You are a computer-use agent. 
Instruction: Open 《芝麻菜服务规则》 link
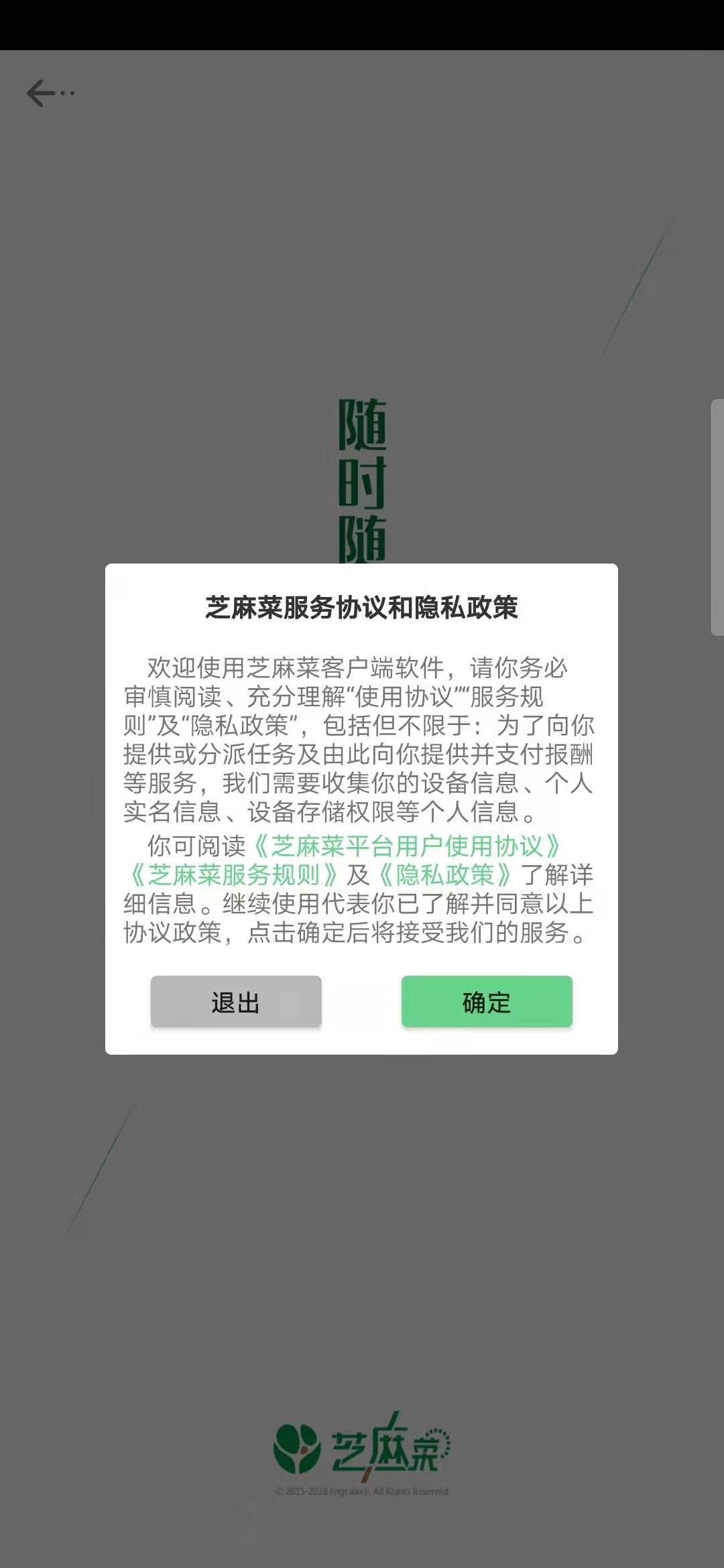(x=233, y=875)
